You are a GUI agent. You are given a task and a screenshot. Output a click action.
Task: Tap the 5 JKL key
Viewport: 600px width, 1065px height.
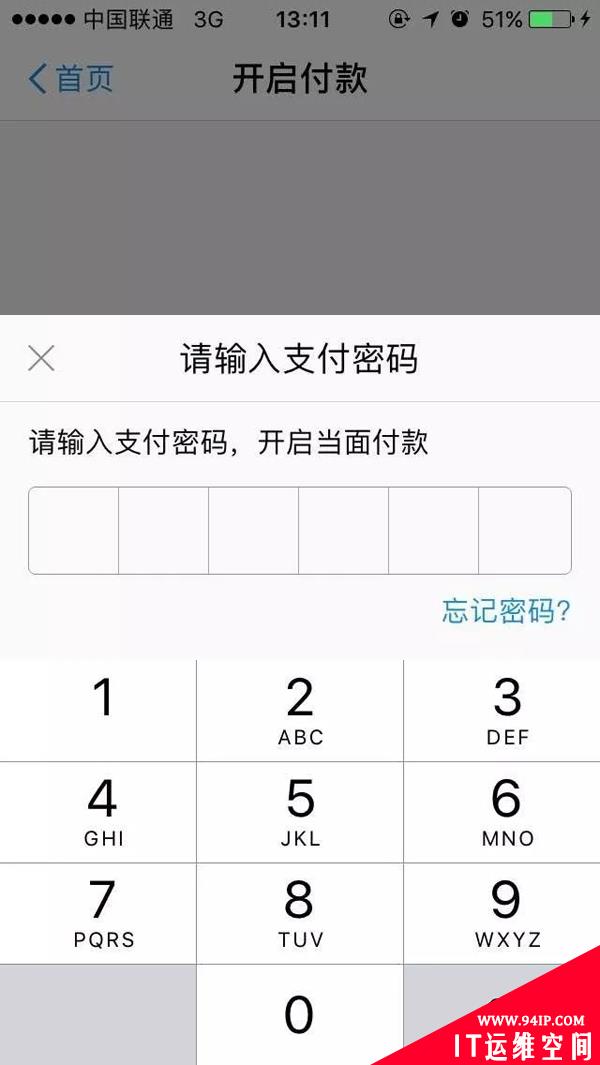pyautogui.click(x=300, y=812)
